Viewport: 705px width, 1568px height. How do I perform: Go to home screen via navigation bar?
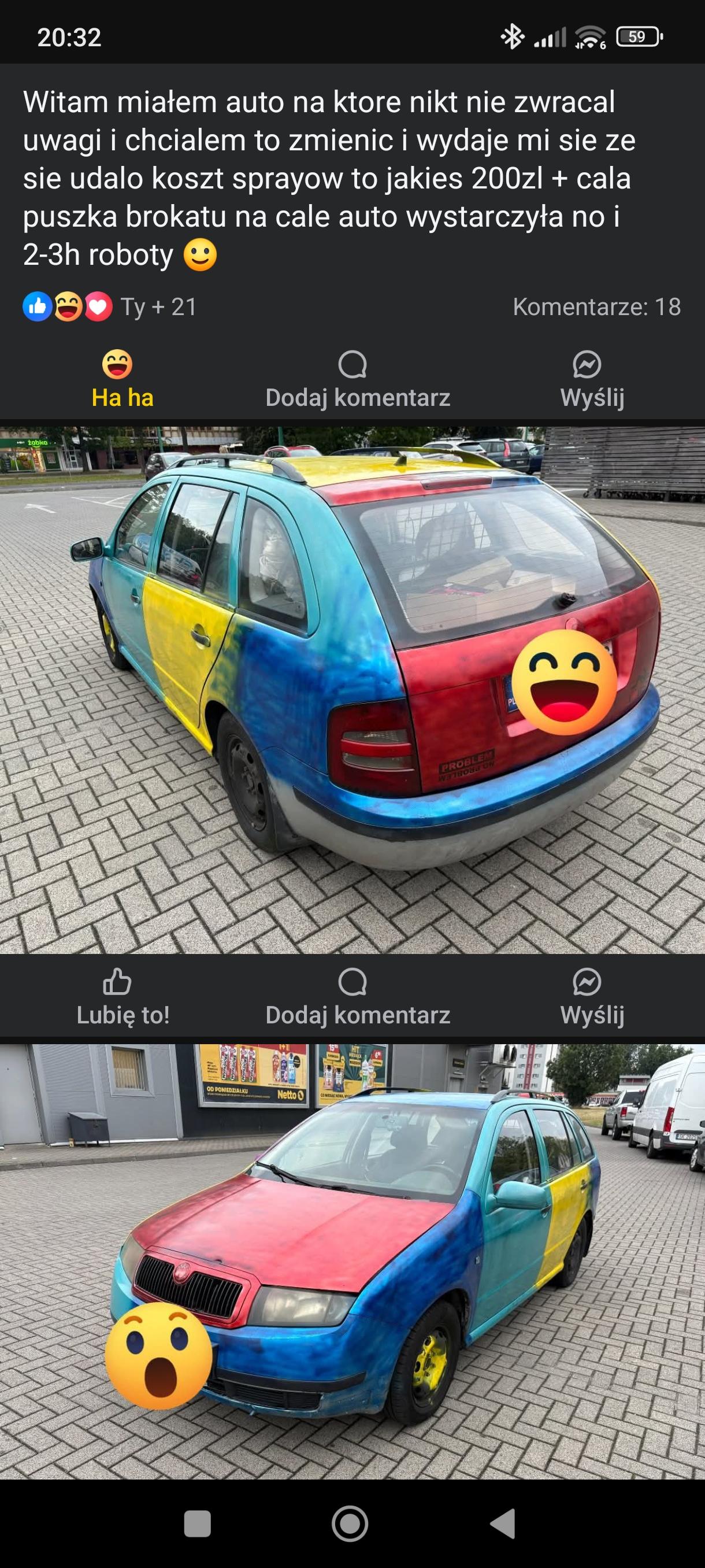pos(350,1523)
